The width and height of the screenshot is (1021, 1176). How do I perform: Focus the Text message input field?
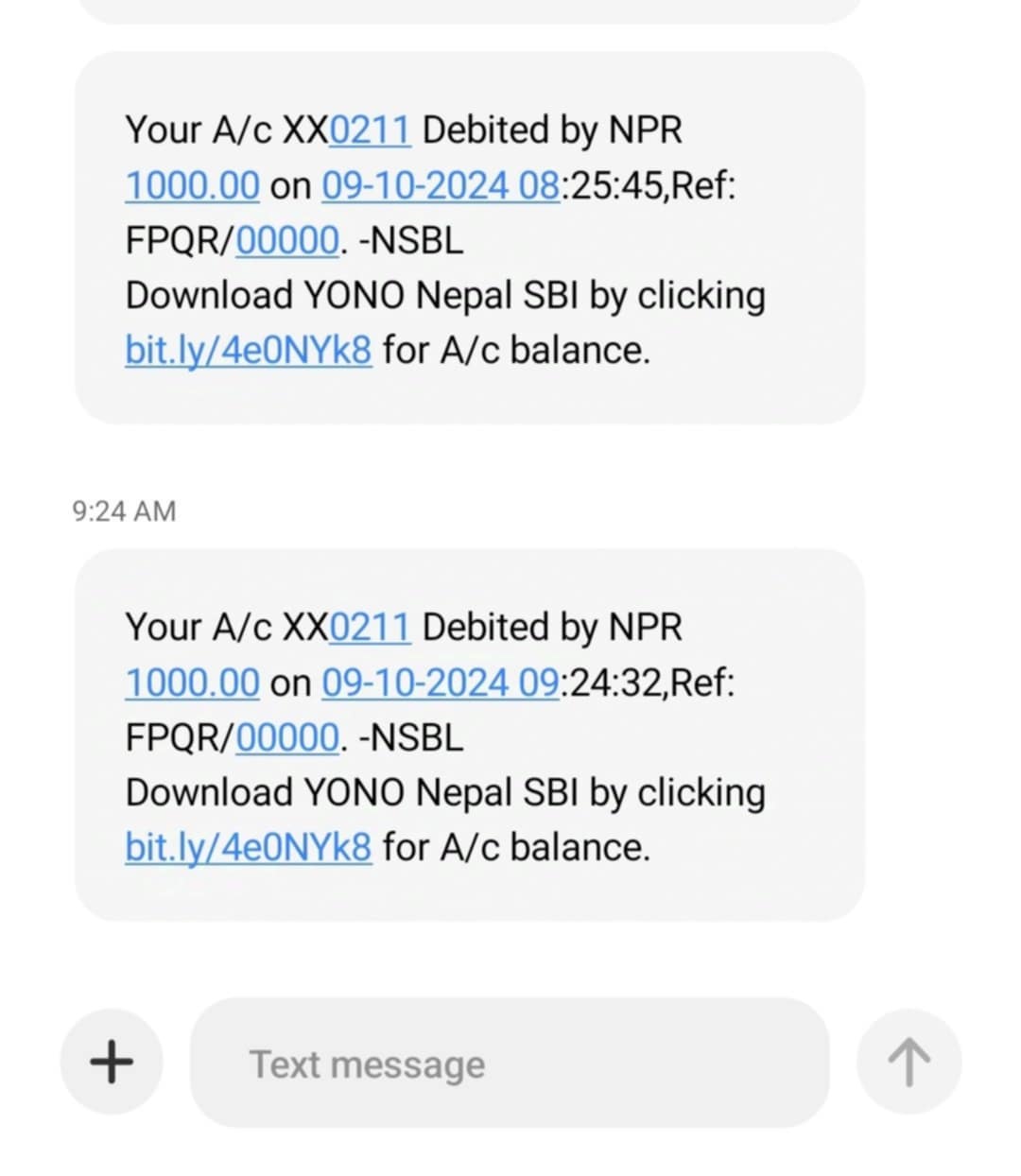510,1063
